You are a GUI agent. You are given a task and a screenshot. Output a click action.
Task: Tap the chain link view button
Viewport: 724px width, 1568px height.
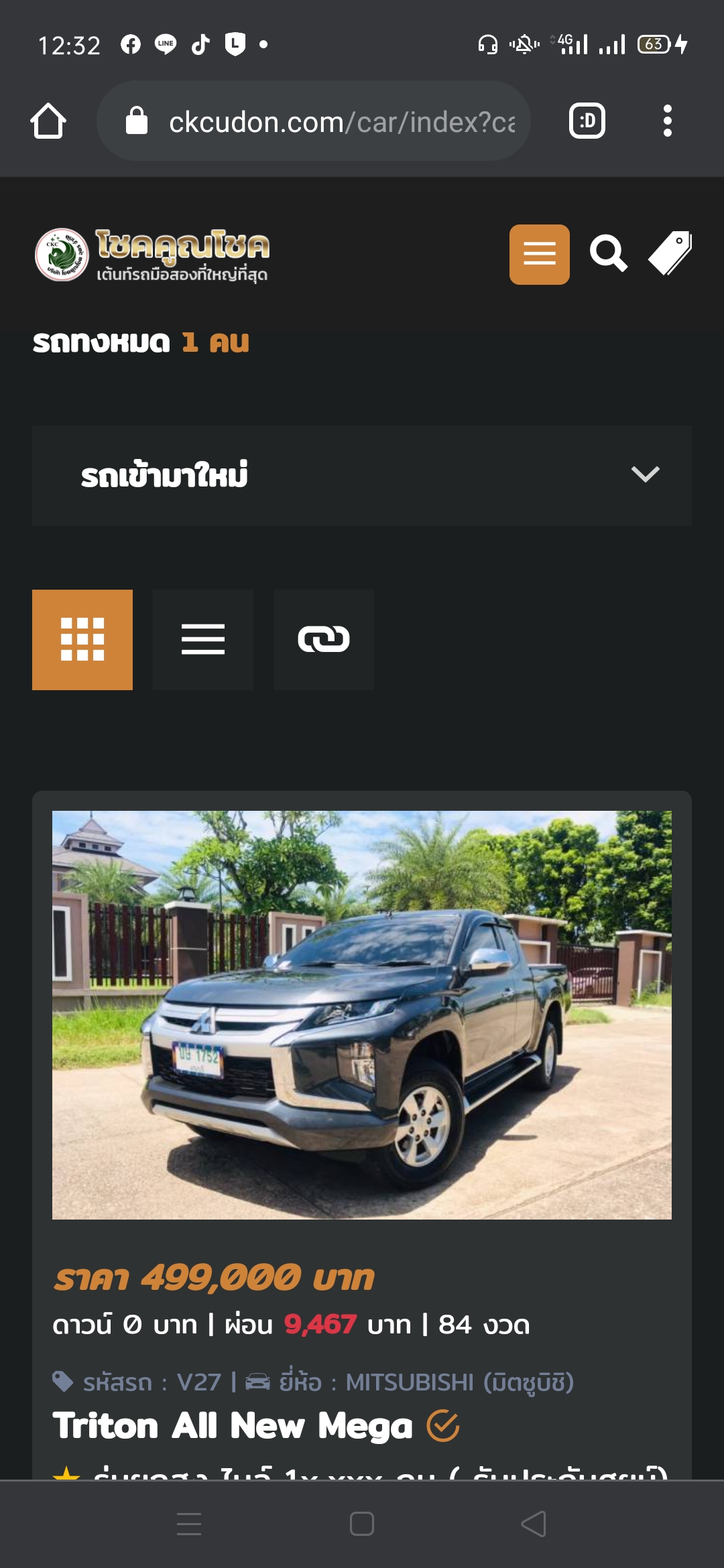click(324, 640)
